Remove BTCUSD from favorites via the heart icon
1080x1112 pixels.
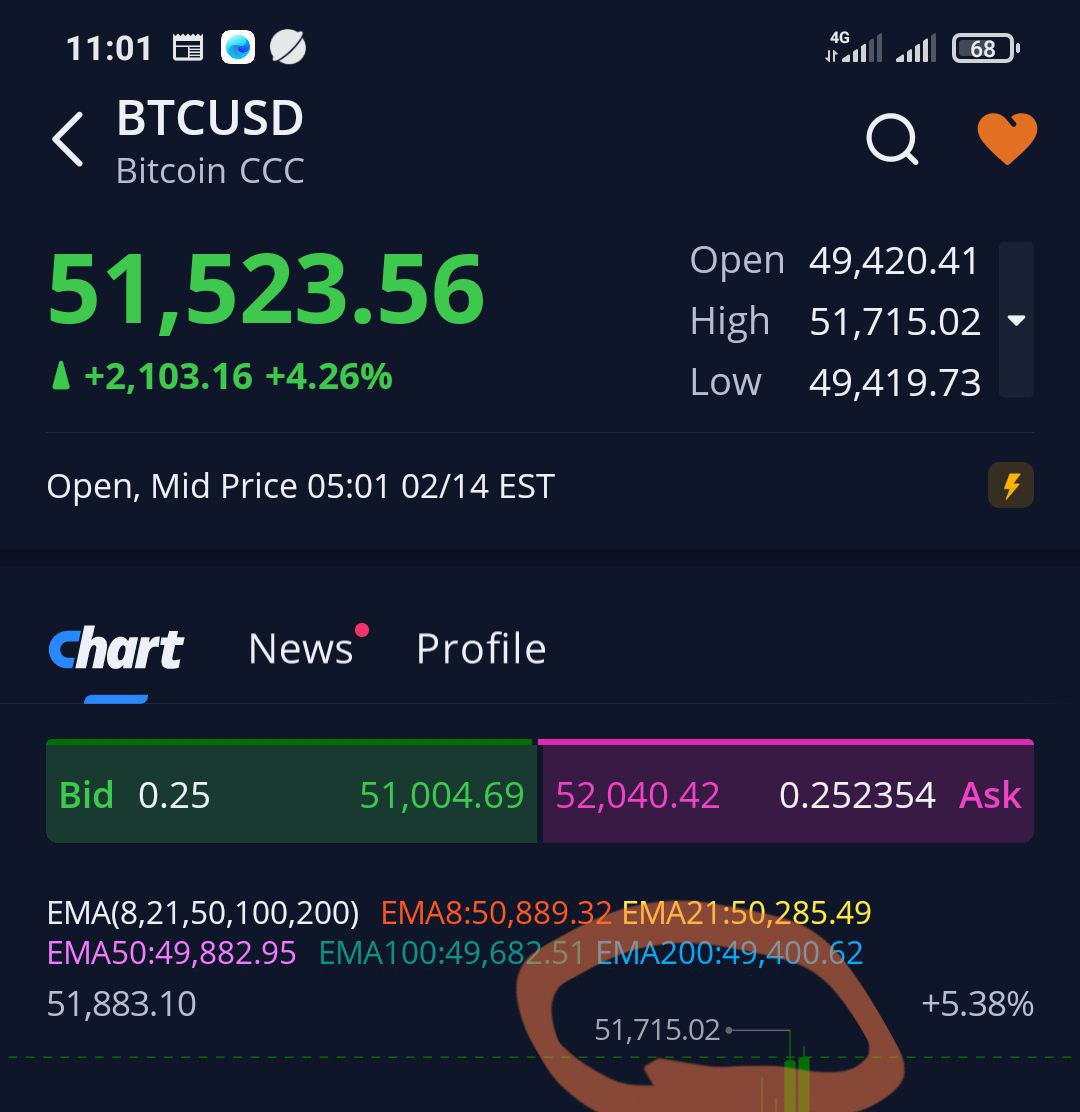[1006, 138]
